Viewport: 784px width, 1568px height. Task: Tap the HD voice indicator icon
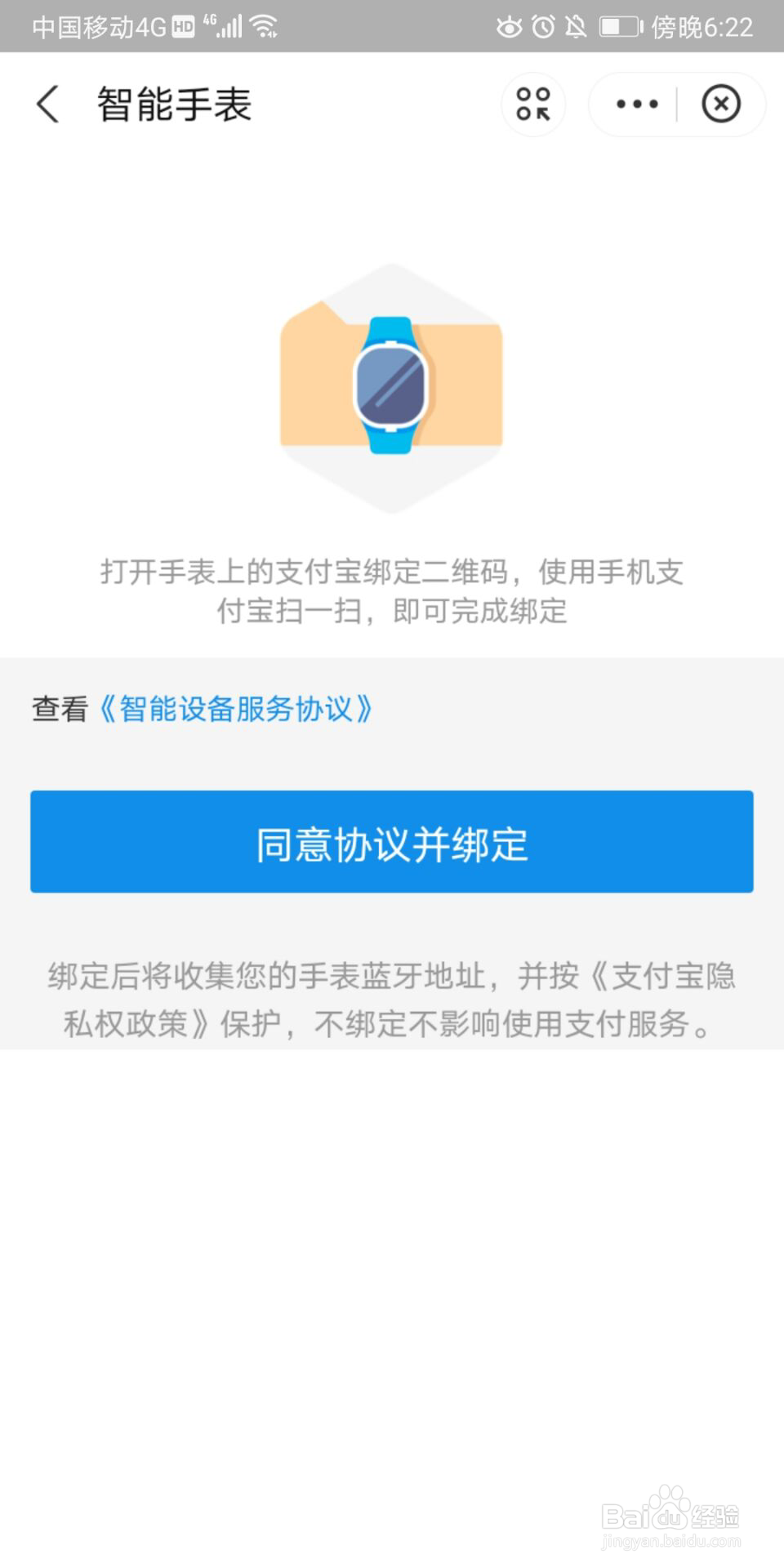(182, 24)
